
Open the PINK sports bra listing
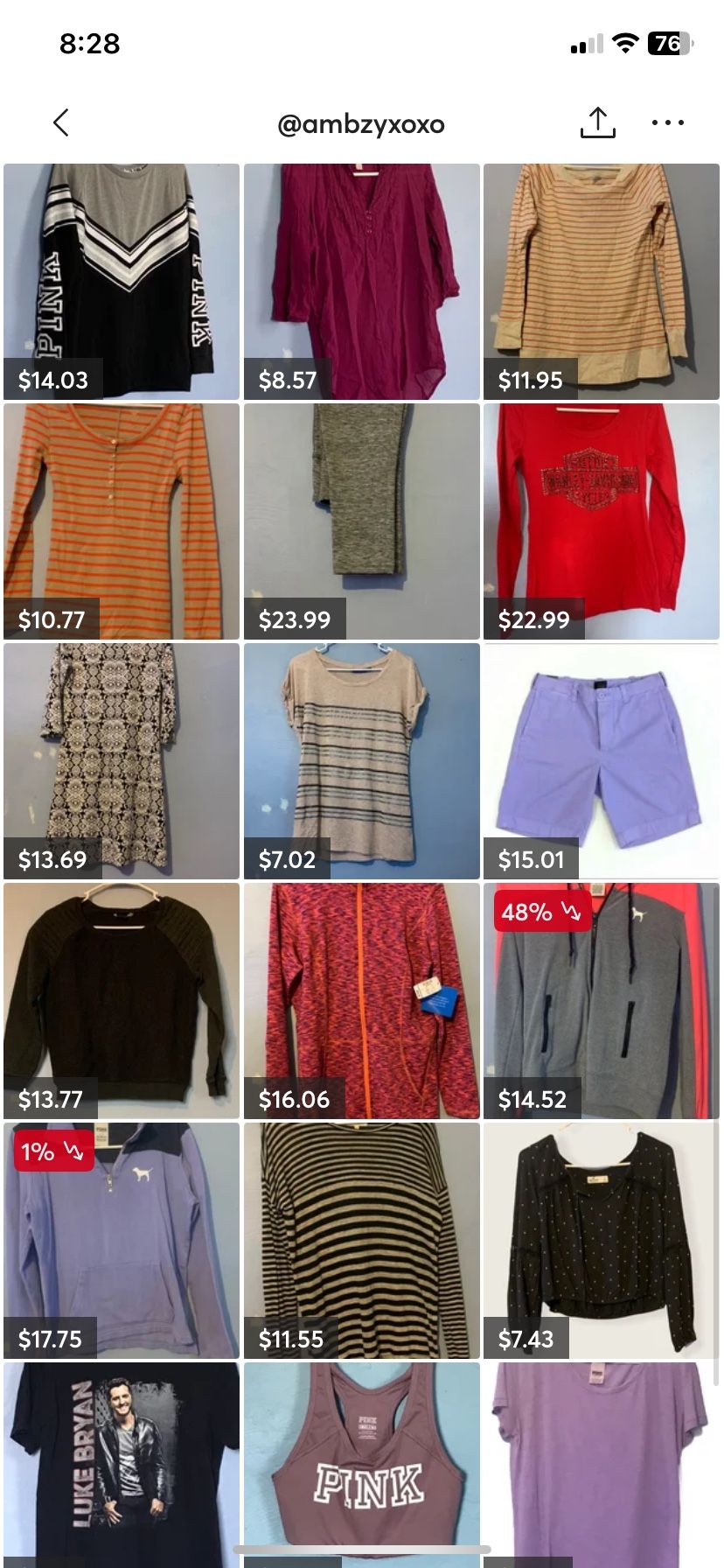point(361,1461)
